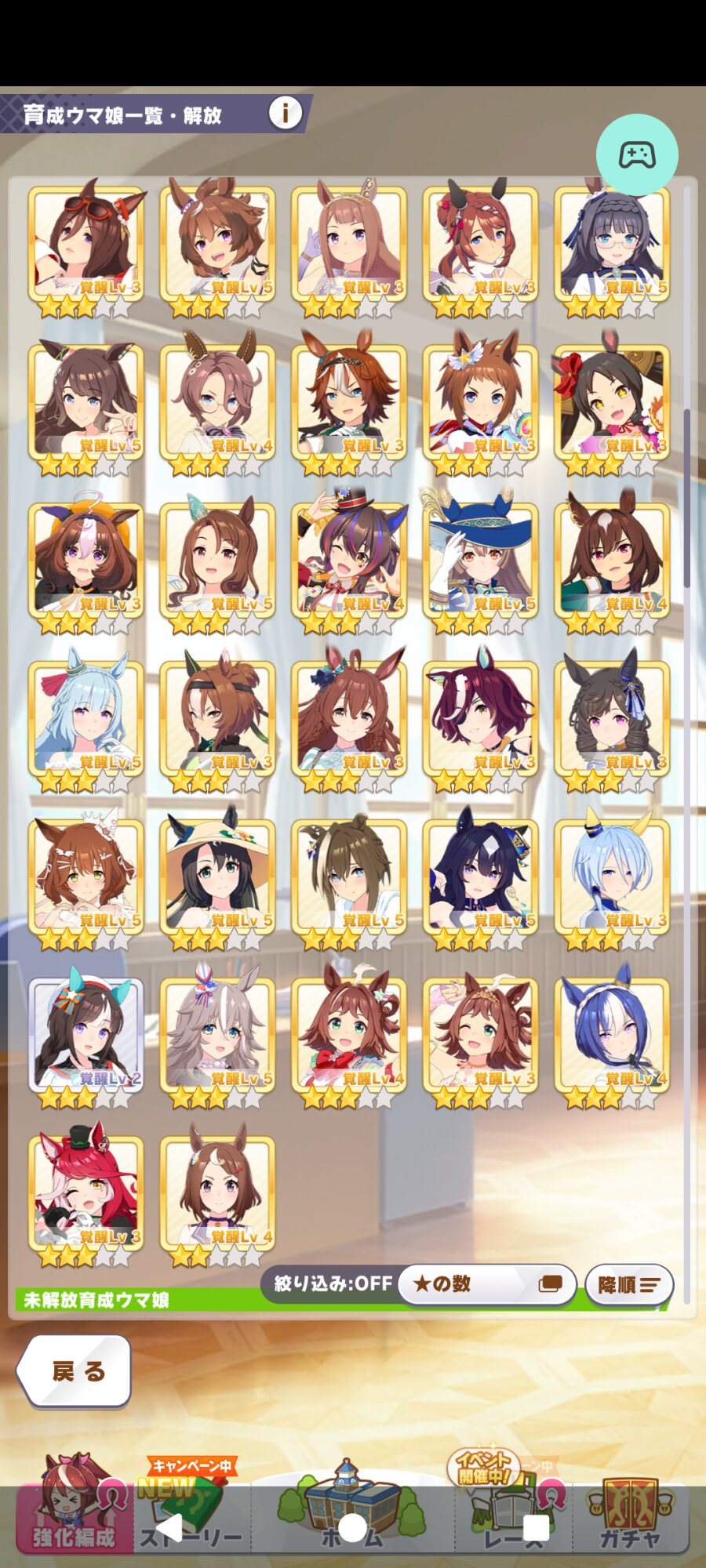This screenshot has width=706, height=1568.
Task: Tap the system back navigation button
Action: [x=169, y=1527]
